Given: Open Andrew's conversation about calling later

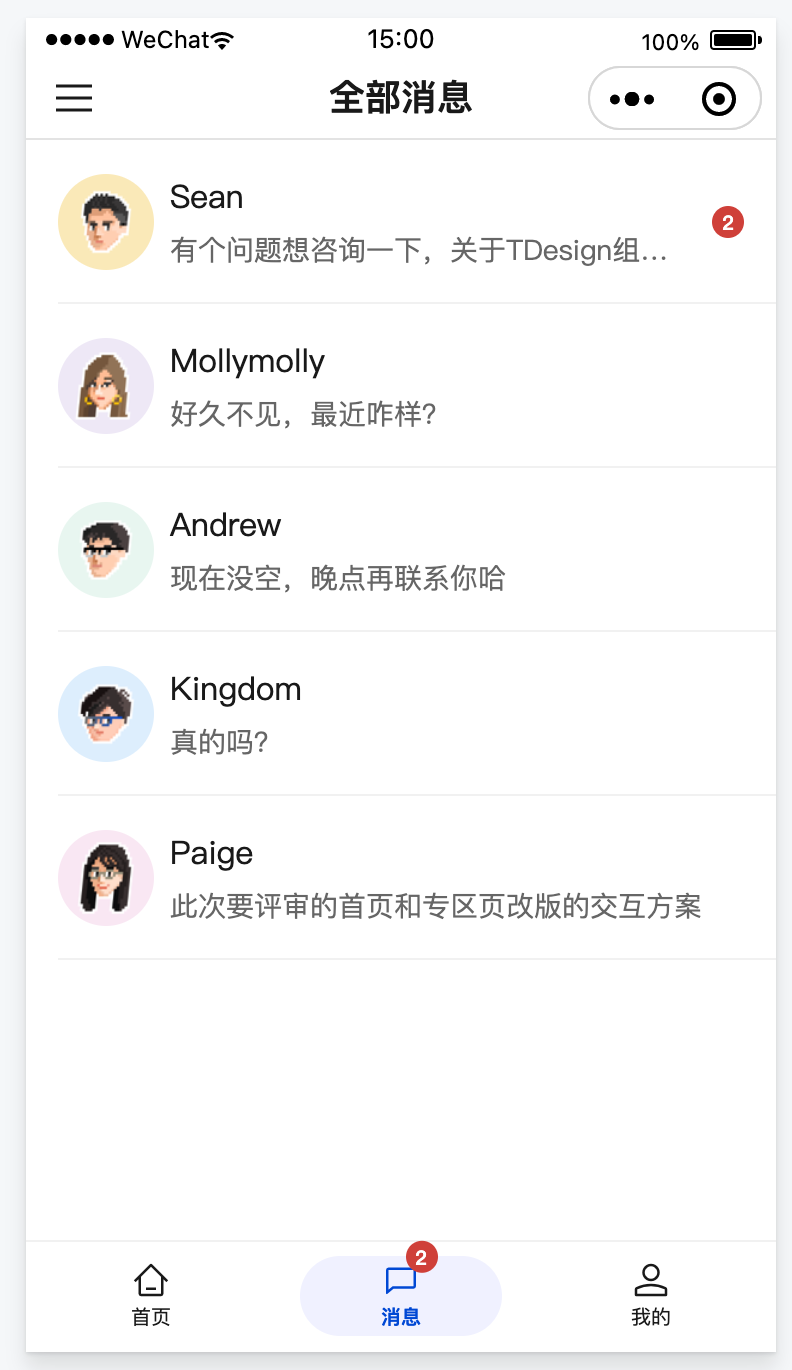Looking at the screenshot, I should 400,549.
